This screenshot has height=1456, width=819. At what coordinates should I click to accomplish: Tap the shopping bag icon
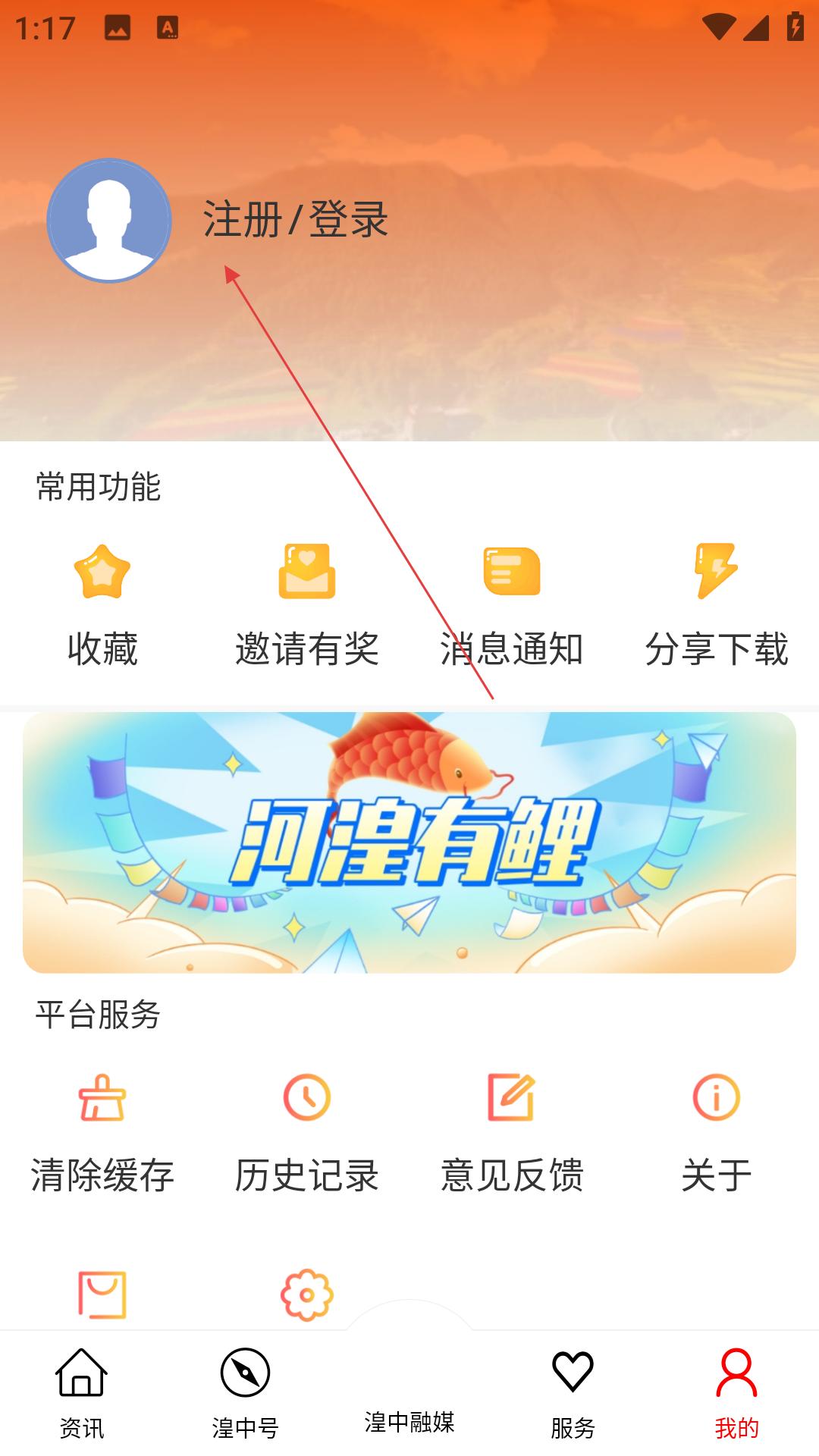click(x=102, y=1295)
